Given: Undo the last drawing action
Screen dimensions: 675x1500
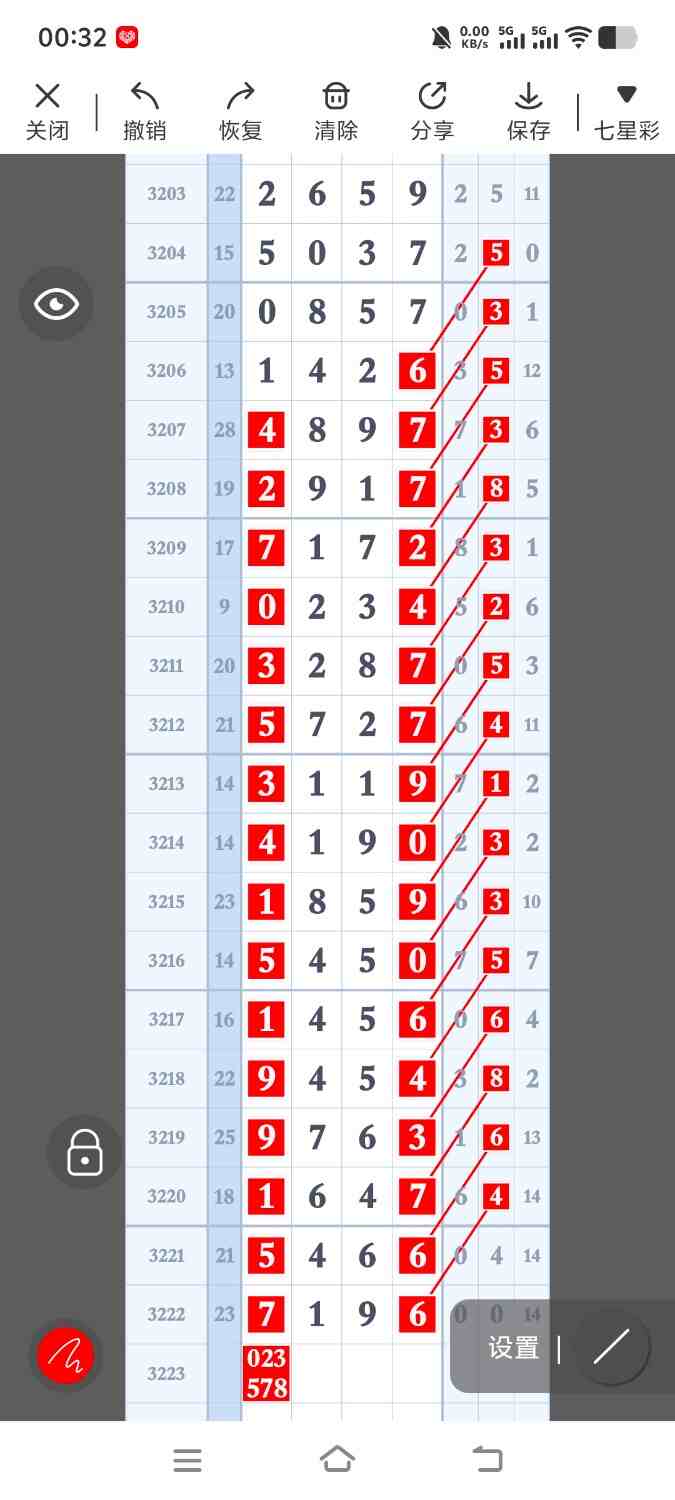Looking at the screenshot, I should click(x=145, y=110).
